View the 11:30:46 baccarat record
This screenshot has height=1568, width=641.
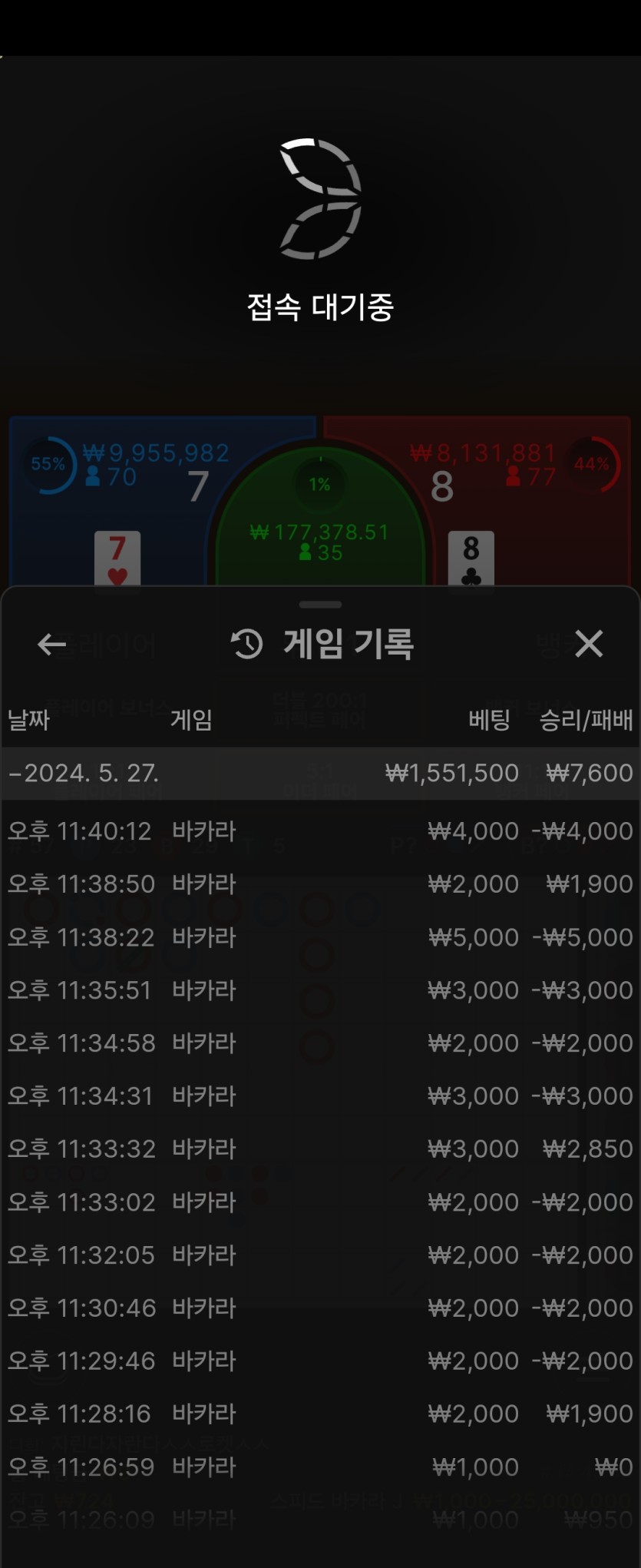click(320, 1308)
